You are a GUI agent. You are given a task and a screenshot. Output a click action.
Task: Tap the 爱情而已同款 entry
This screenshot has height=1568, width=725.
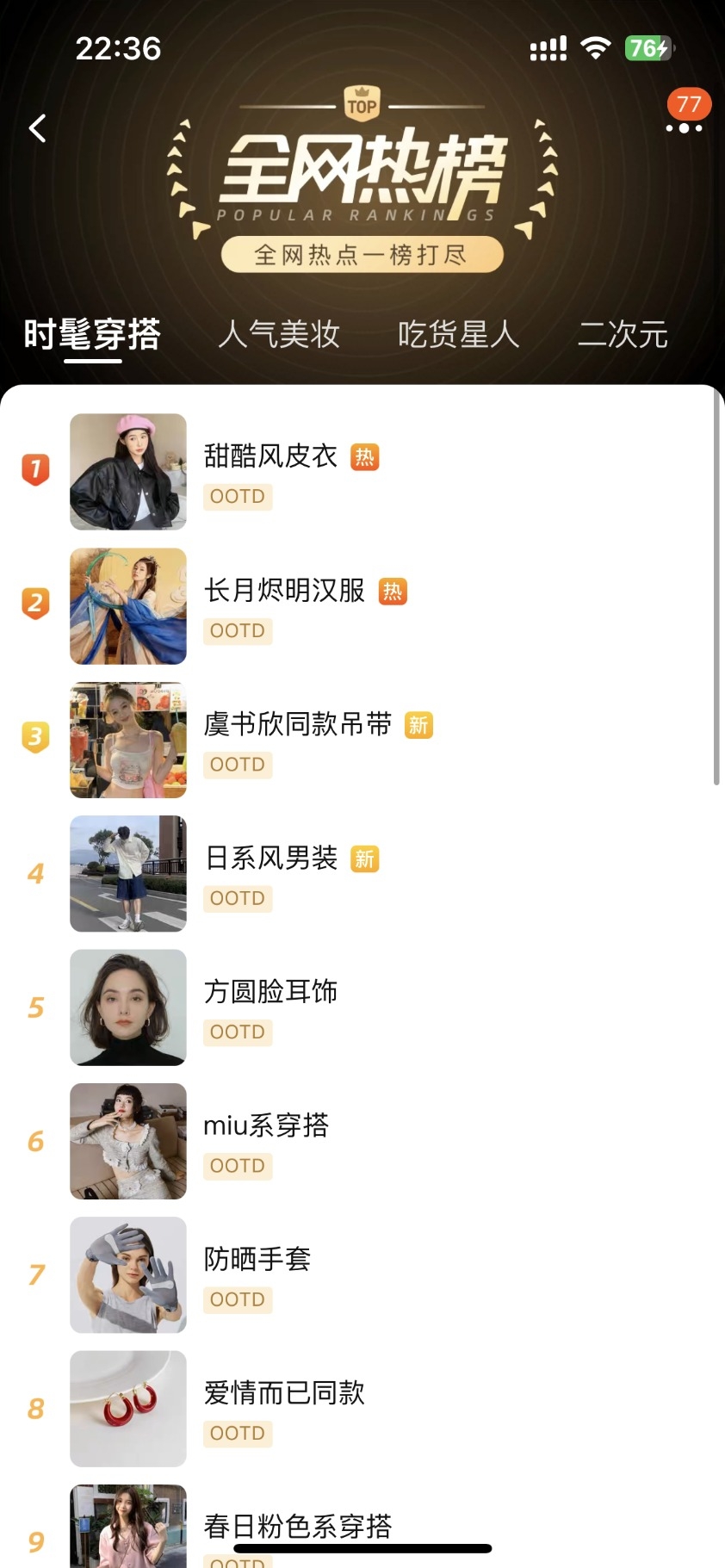(x=284, y=1393)
